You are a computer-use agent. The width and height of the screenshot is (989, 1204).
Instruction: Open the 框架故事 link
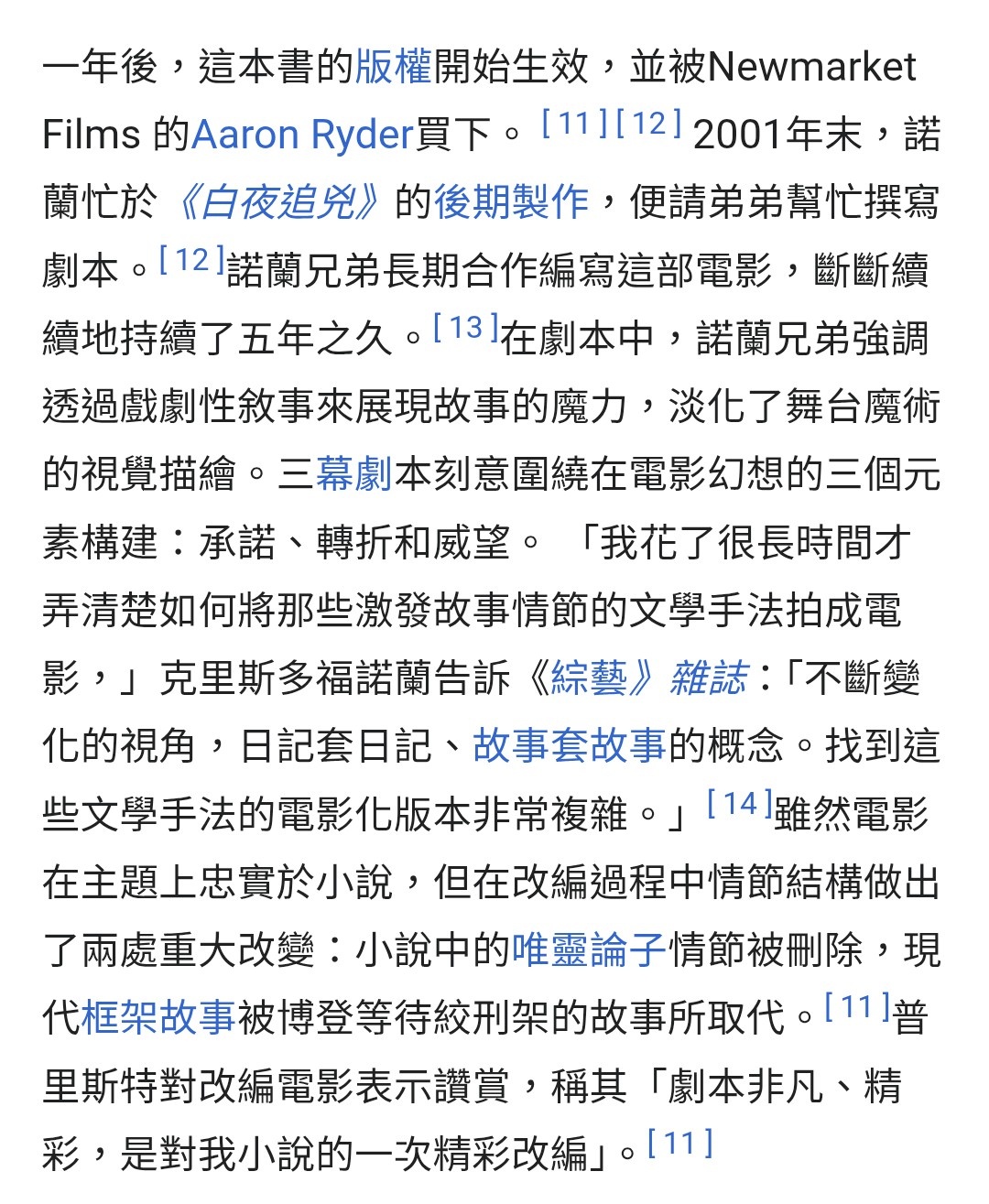click(x=159, y=1017)
